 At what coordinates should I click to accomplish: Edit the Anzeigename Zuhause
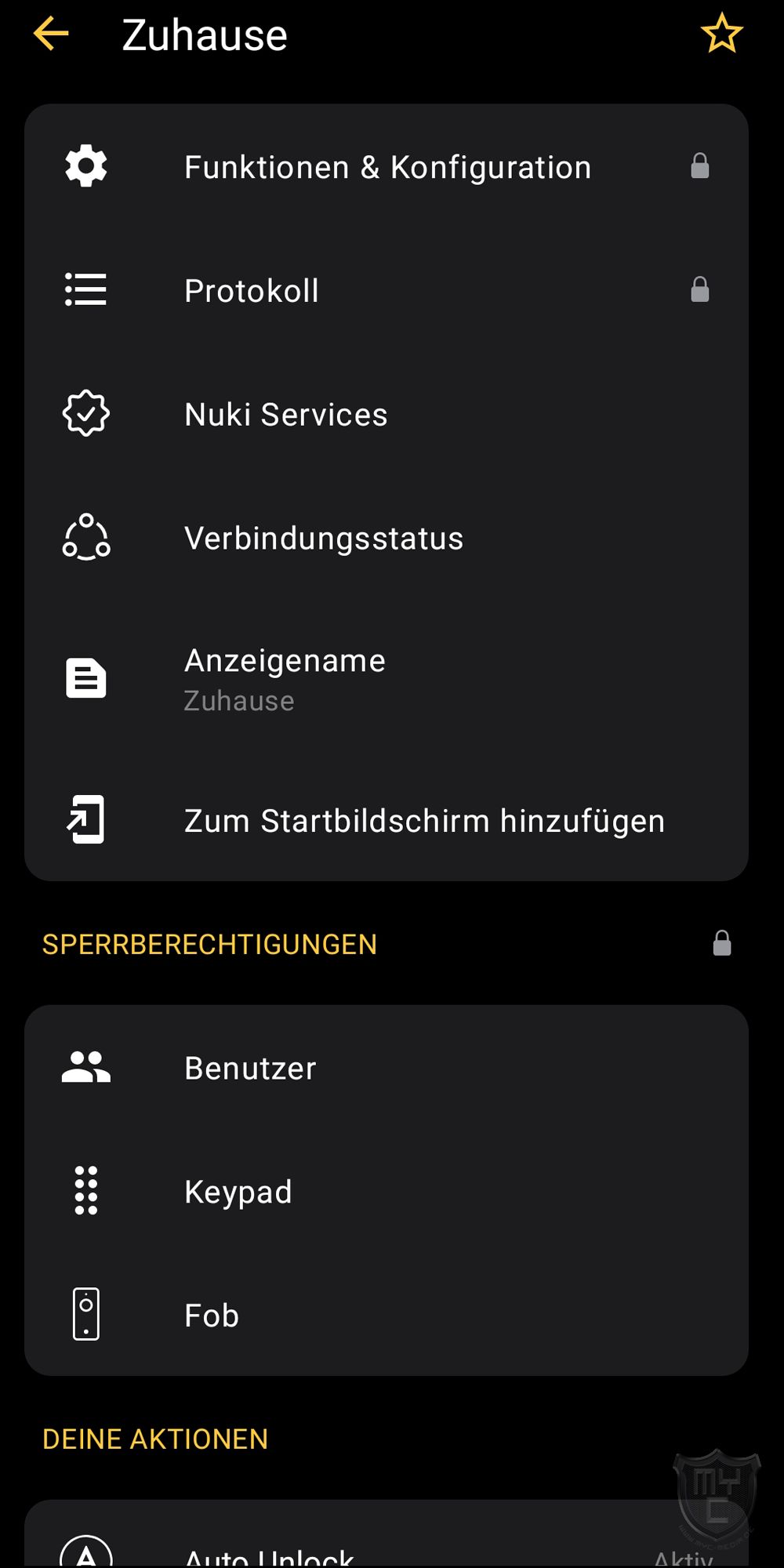tap(387, 679)
